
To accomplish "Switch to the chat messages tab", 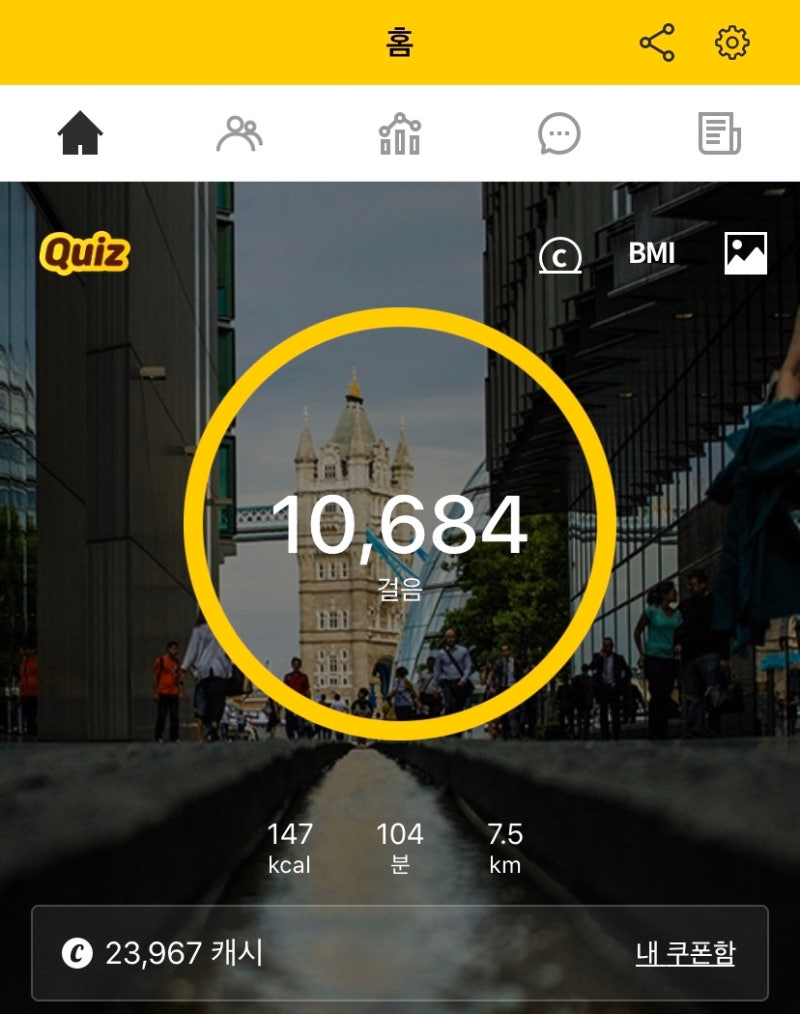I will click(x=559, y=133).
